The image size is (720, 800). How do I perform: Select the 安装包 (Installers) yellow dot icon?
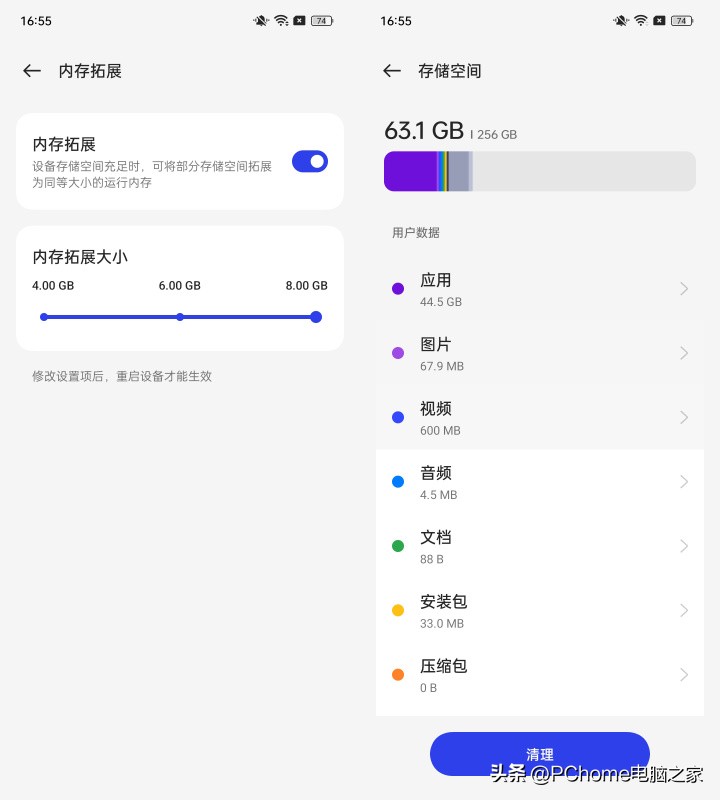(397, 610)
